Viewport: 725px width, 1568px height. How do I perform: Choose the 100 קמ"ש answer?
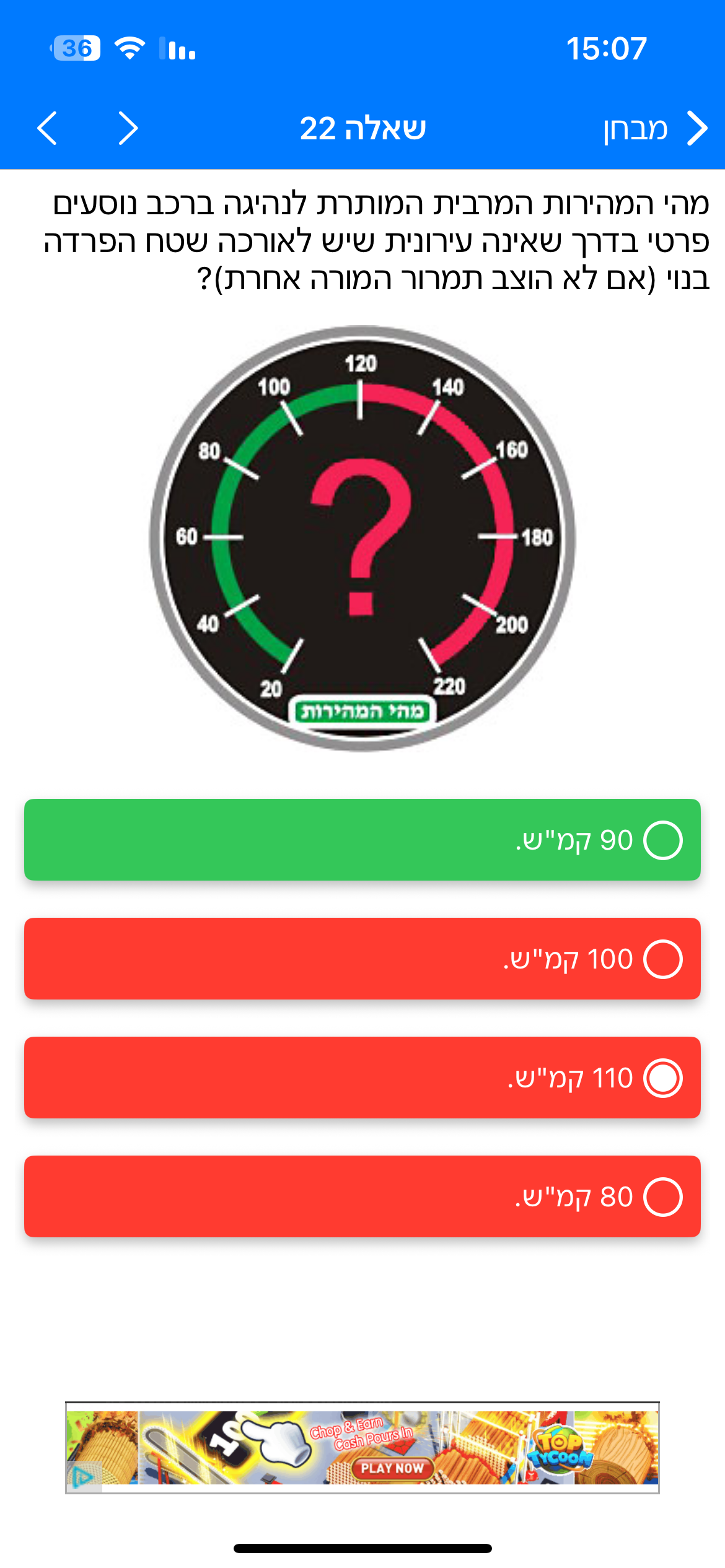pyautogui.click(x=362, y=959)
